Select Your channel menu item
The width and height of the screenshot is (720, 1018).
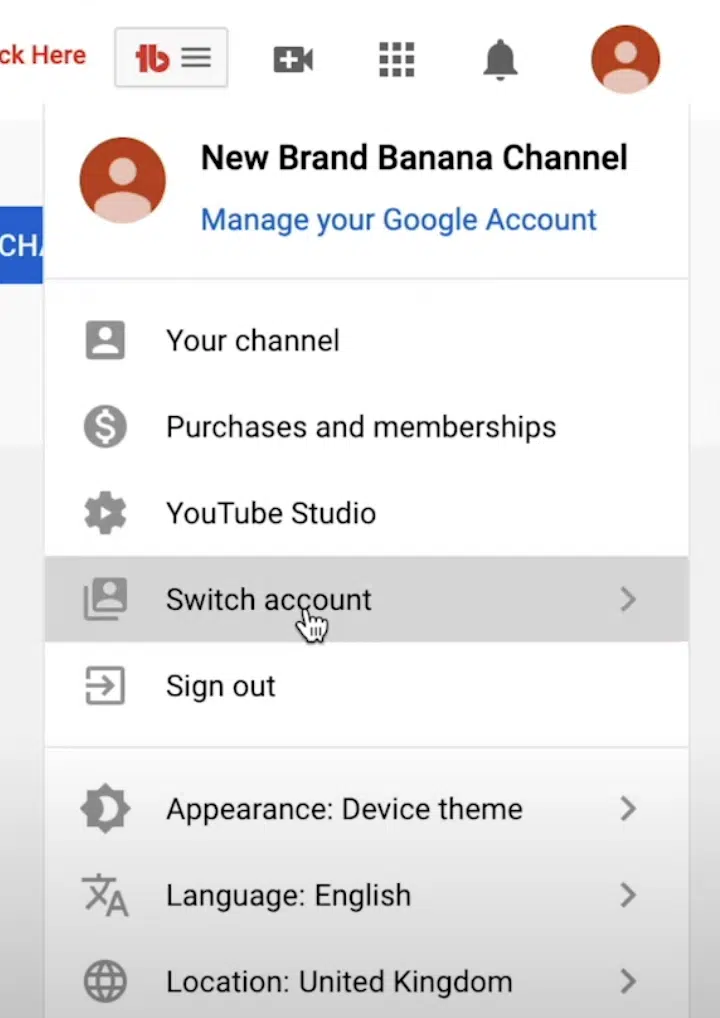[253, 340]
